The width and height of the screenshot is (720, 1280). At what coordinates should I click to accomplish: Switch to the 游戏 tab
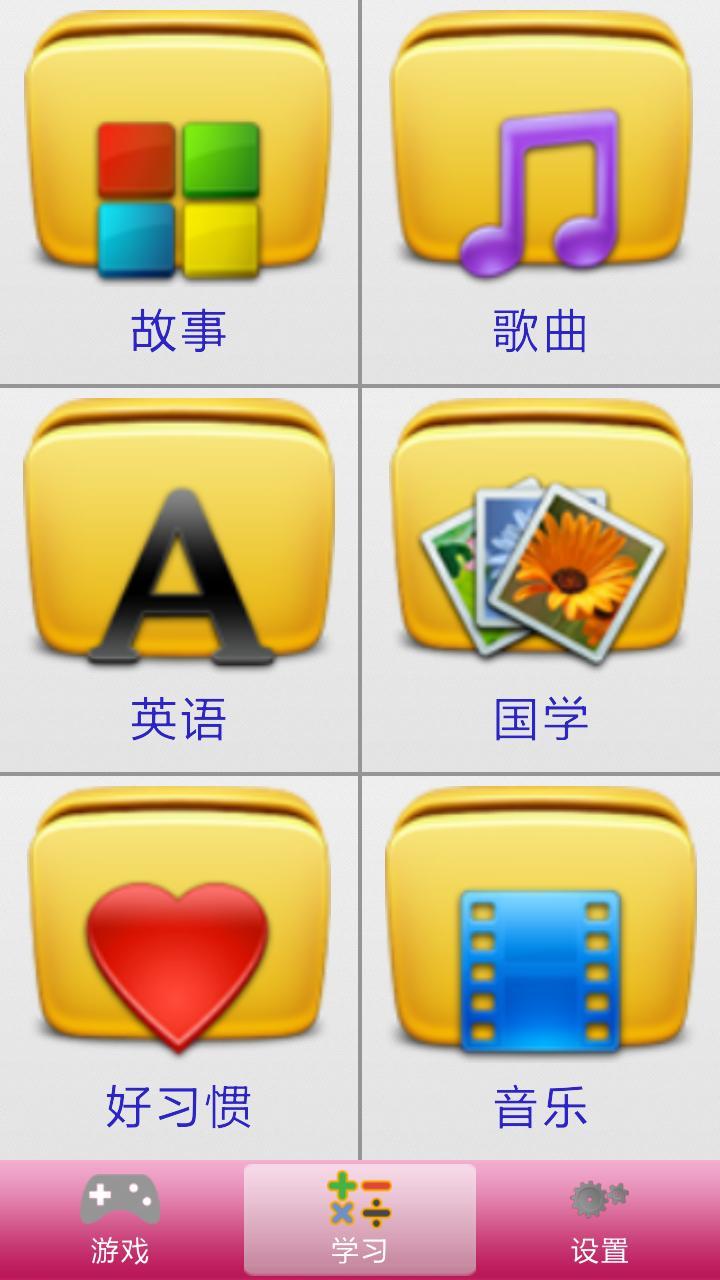(x=120, y=1220)
